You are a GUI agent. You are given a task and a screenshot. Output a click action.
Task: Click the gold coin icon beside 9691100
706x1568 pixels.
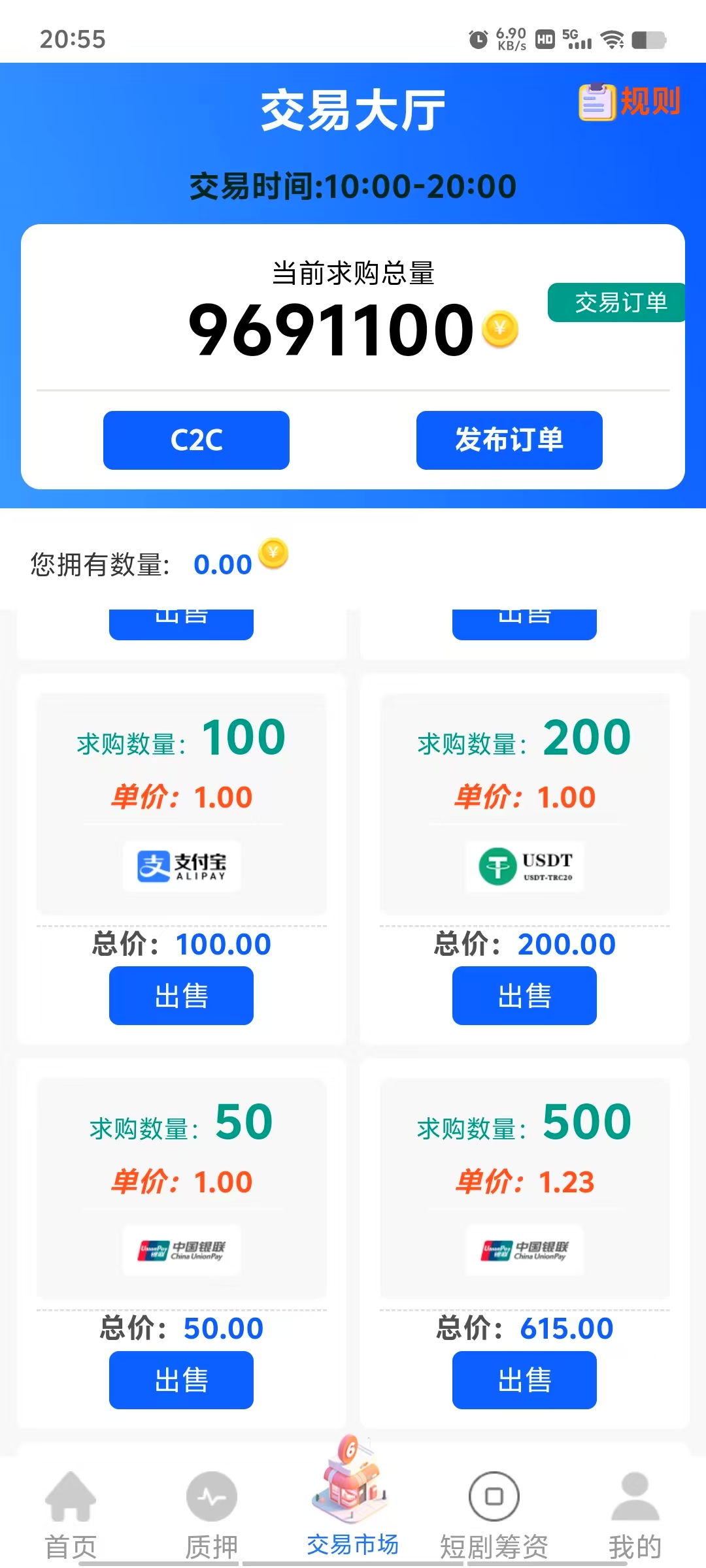(x=499, y=329)
